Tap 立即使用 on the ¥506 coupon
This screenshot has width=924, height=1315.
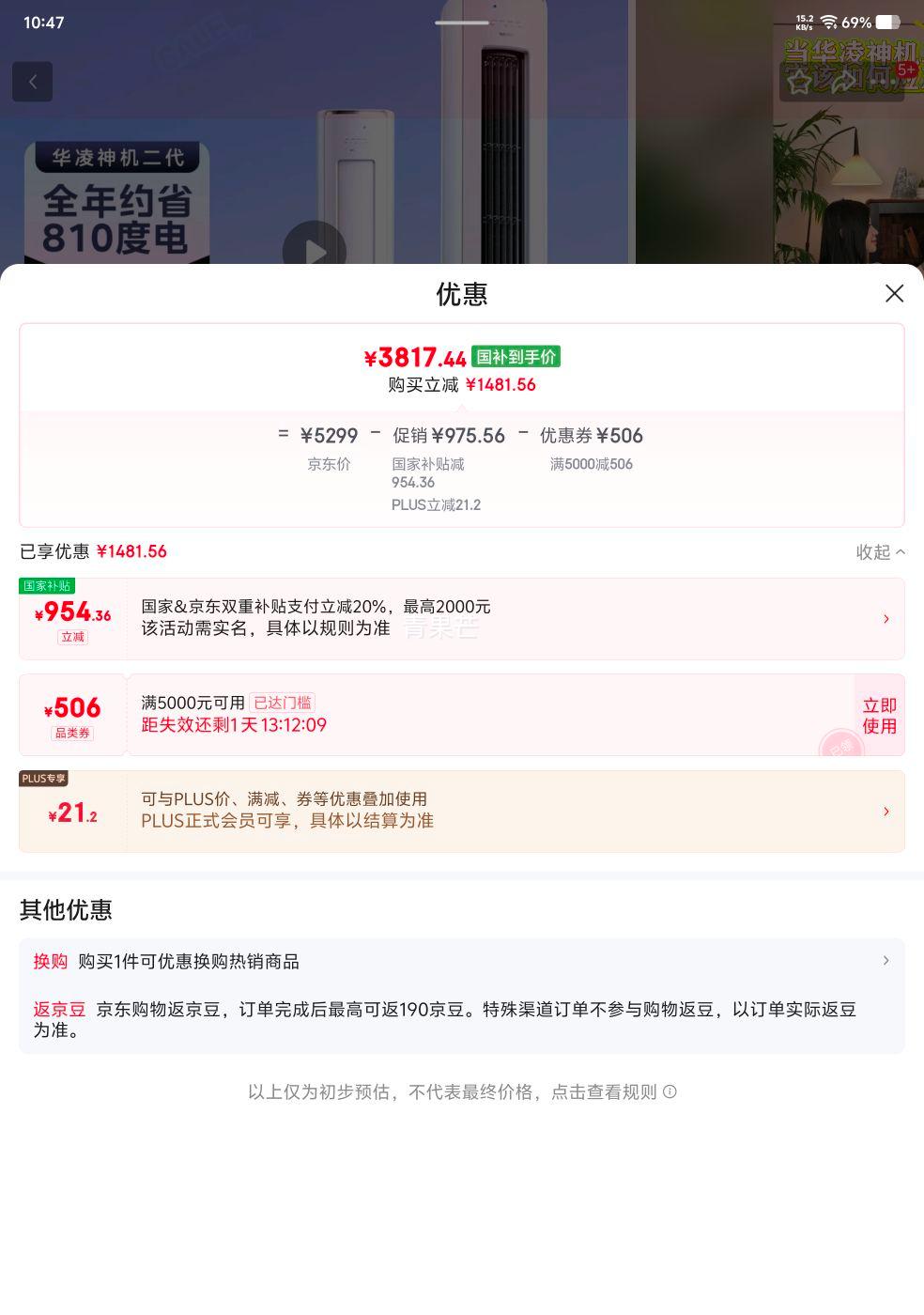[x=879, y=716]
